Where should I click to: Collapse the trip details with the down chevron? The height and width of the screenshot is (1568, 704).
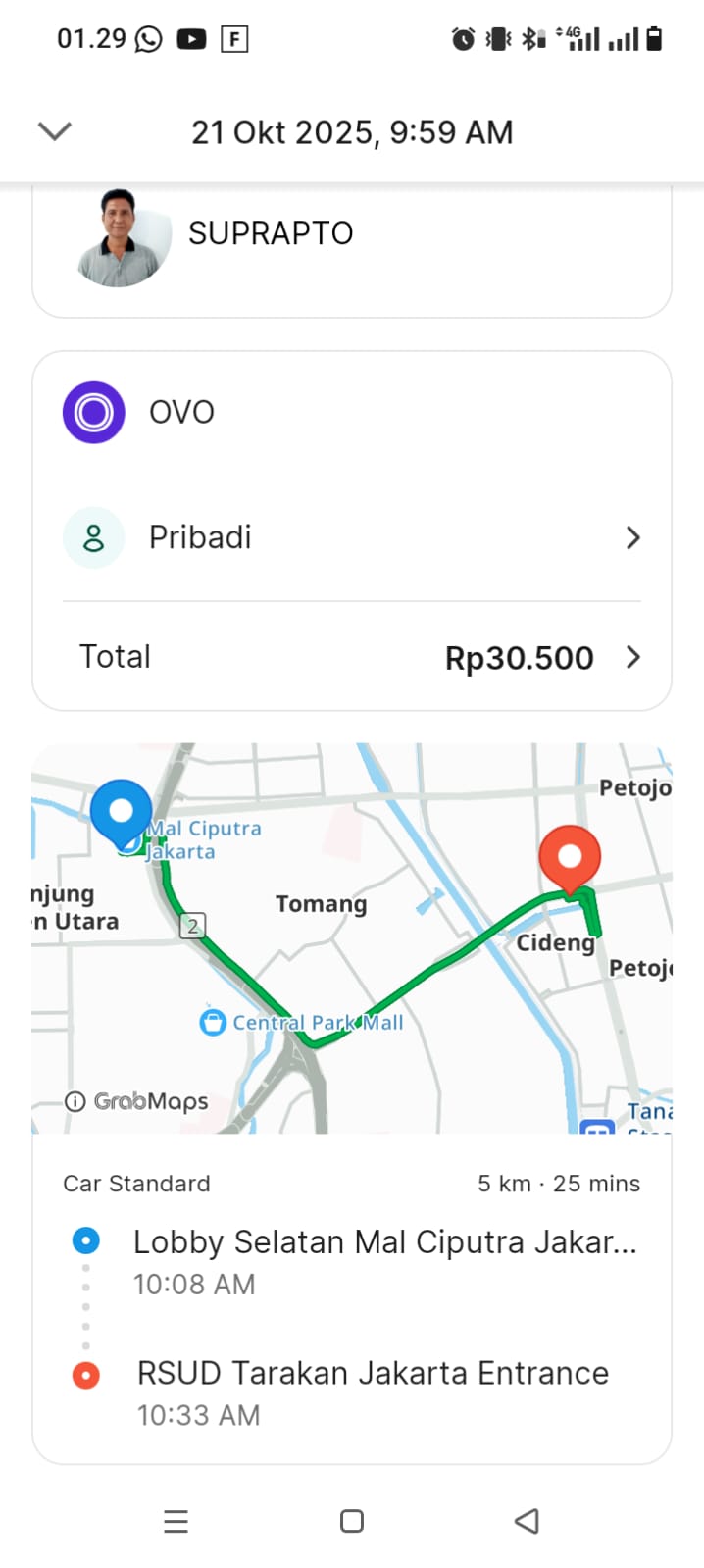tap(55, 131)
